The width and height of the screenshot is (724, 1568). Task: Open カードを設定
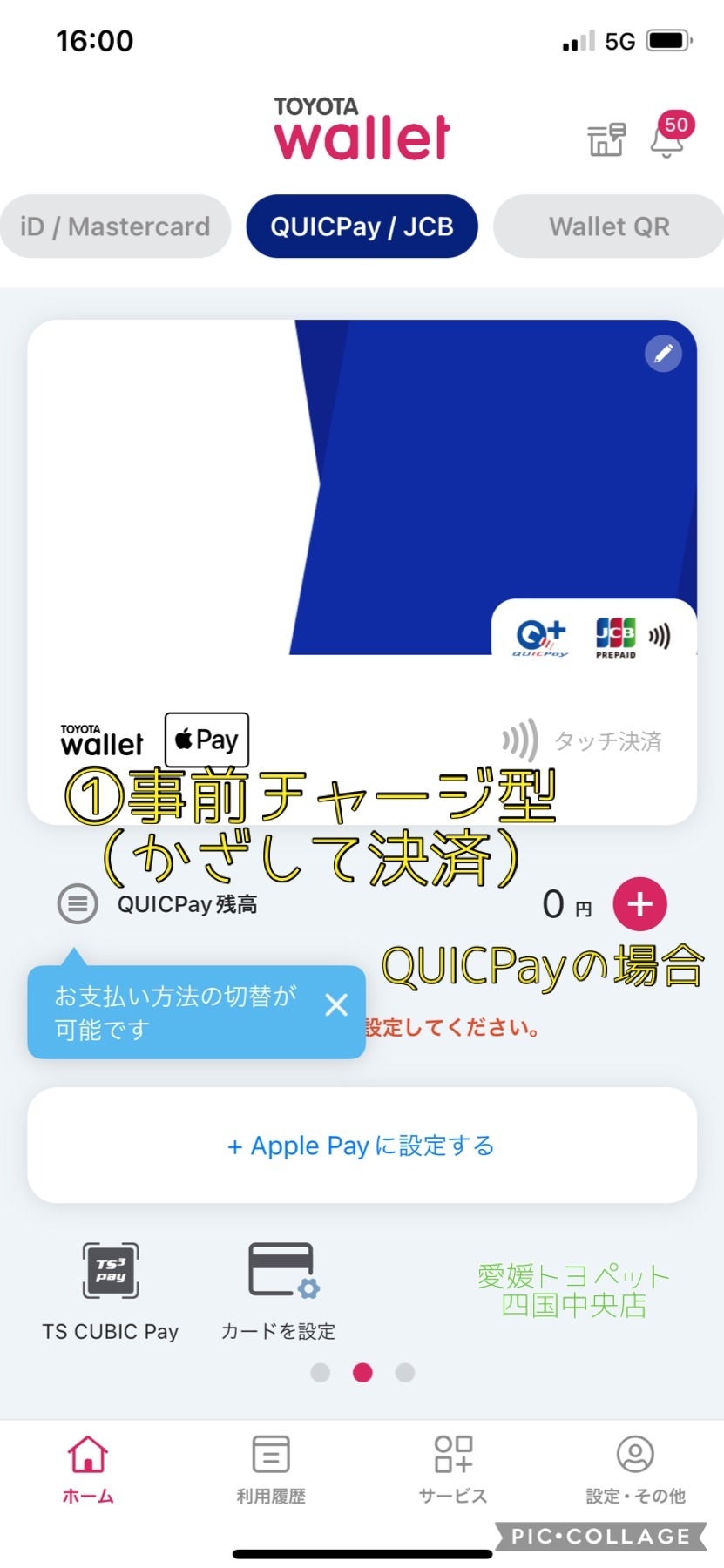[279, 1292]
